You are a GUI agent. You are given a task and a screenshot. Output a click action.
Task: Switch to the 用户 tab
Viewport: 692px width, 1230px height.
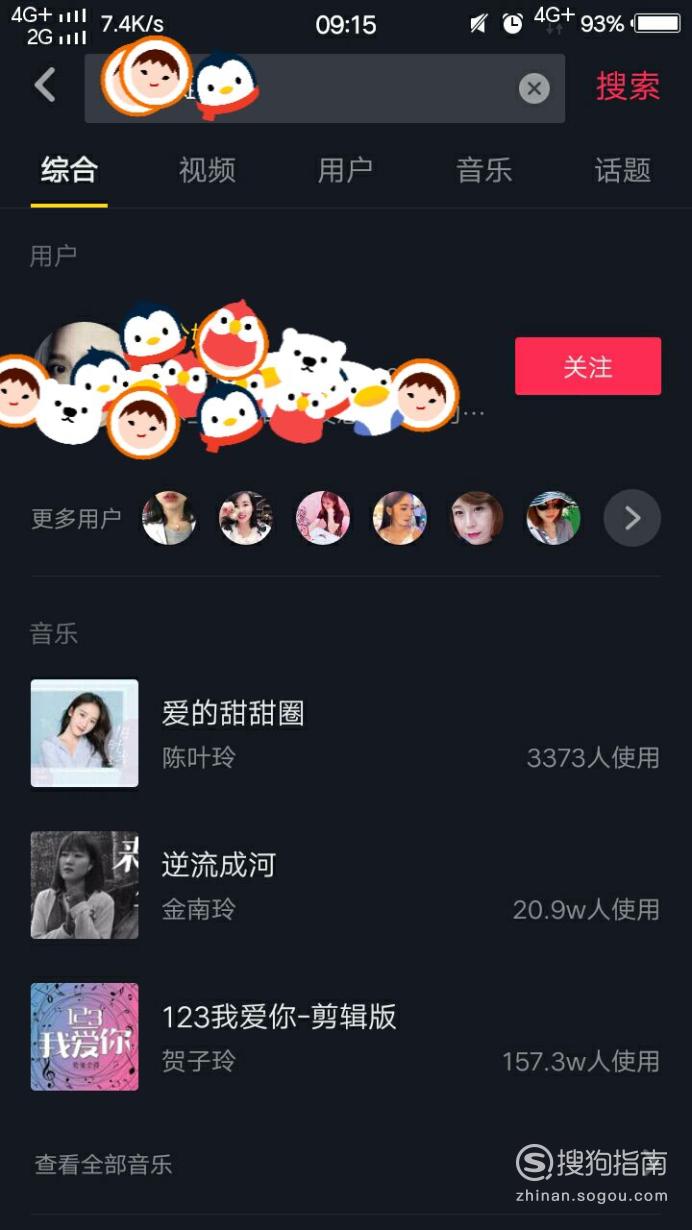[x=345, y=170]
